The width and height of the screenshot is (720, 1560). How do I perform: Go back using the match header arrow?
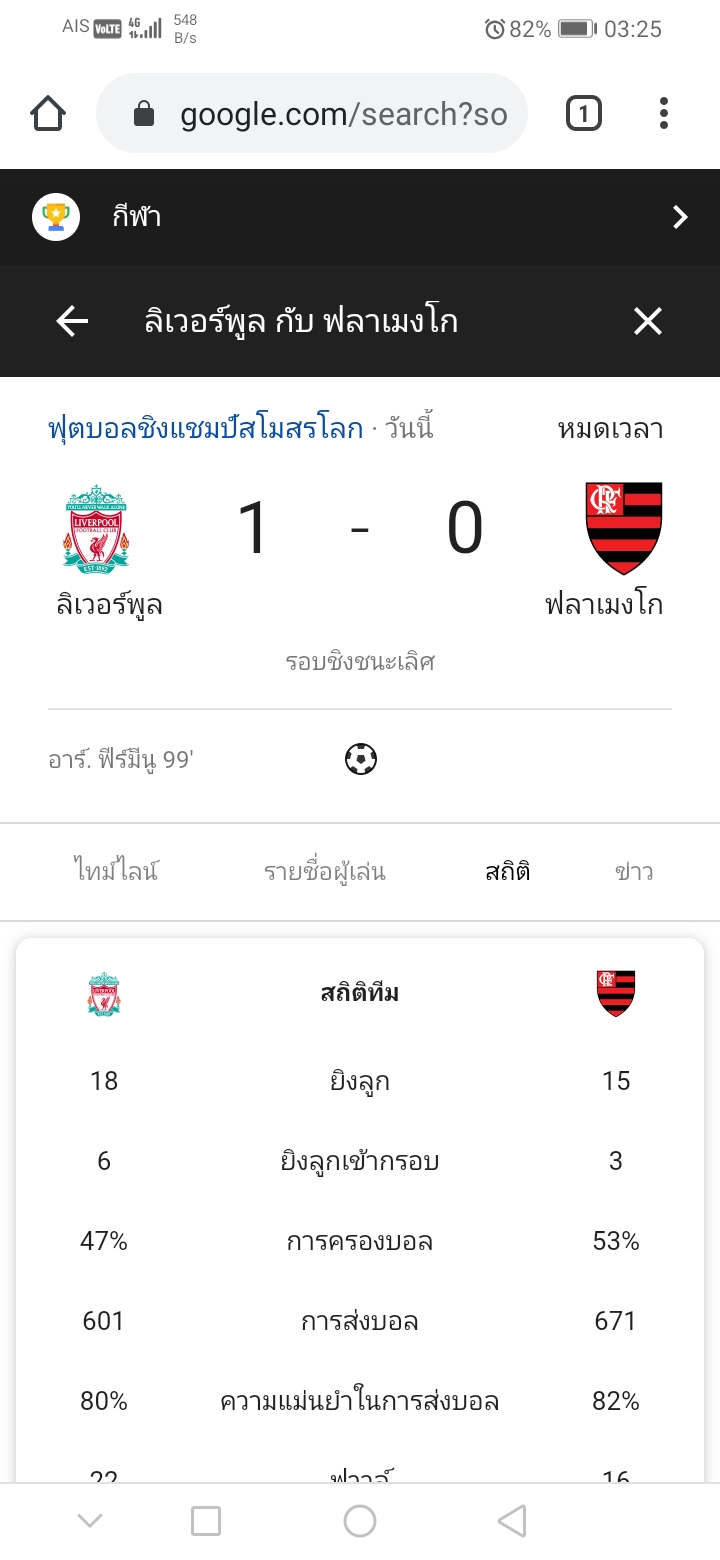click(x=72, y=321)
